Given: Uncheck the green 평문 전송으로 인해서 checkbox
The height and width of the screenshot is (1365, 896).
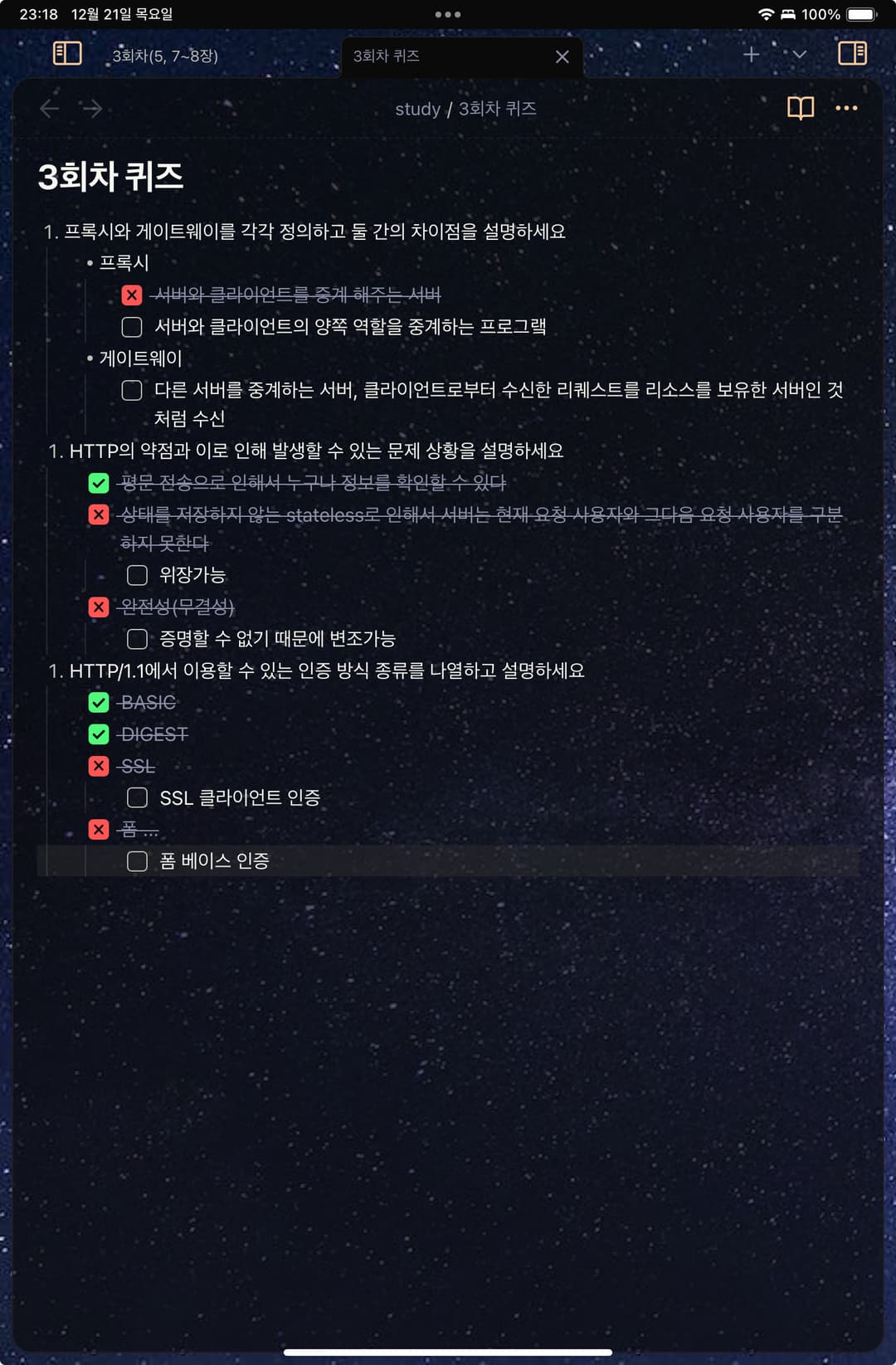Looking at the screenshot, I should click(99, 483).
